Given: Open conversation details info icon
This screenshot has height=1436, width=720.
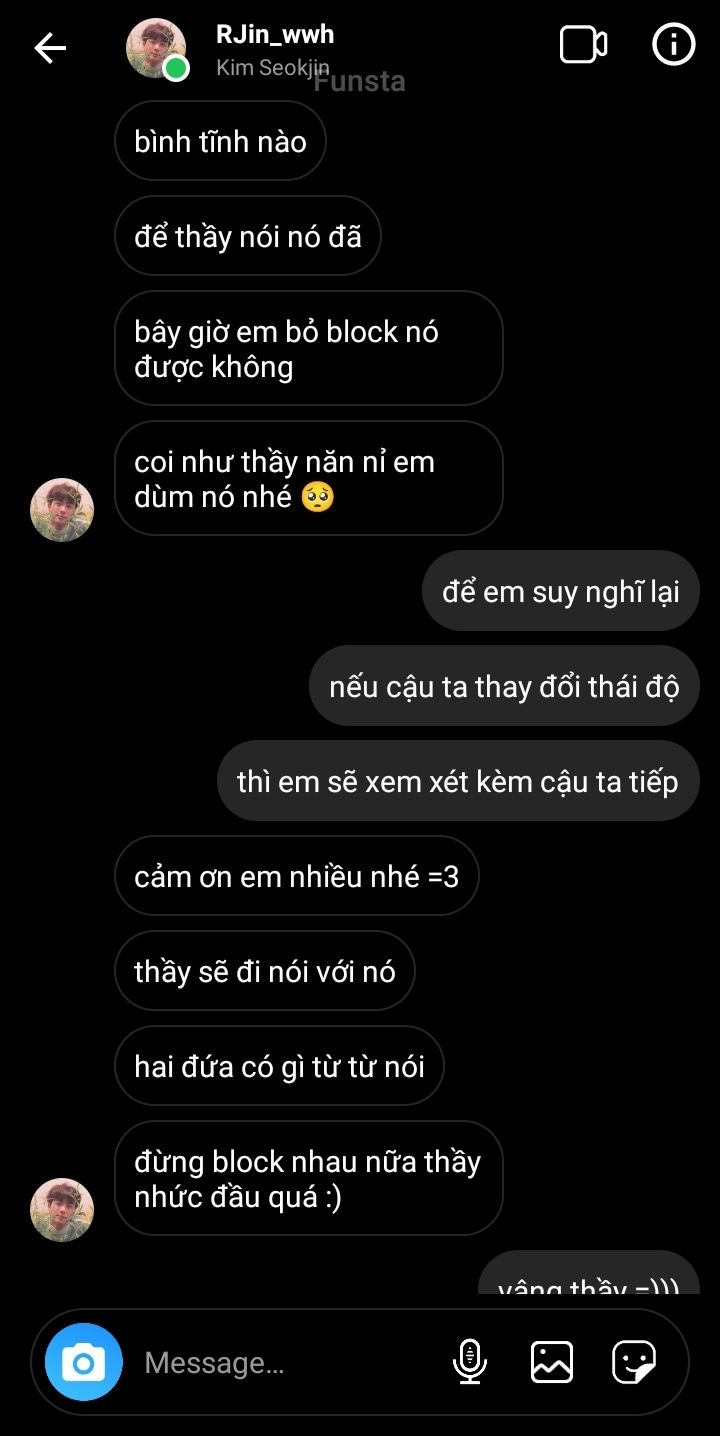Looking at the screenshot, I should (x=673, y=45).
